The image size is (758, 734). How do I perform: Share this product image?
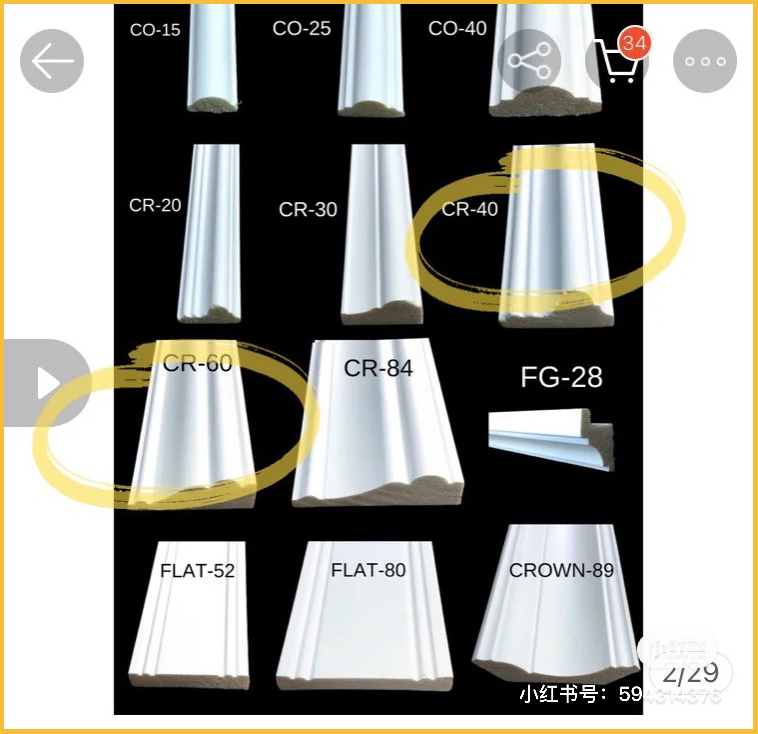529,61
